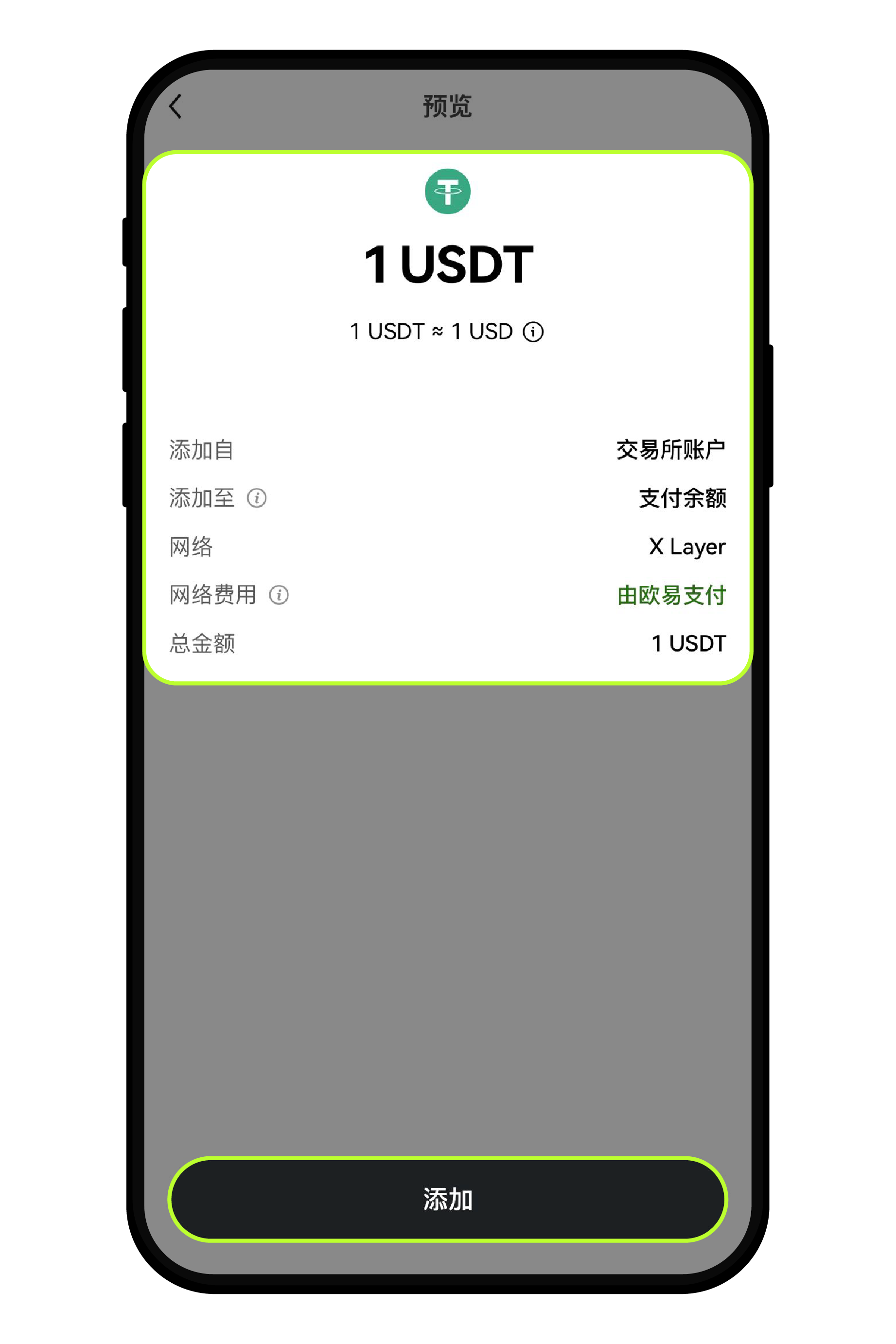Click the ⓘ icon on the network fee row
The width and height of the screenshot is (896, 1344).
(279, 596)
